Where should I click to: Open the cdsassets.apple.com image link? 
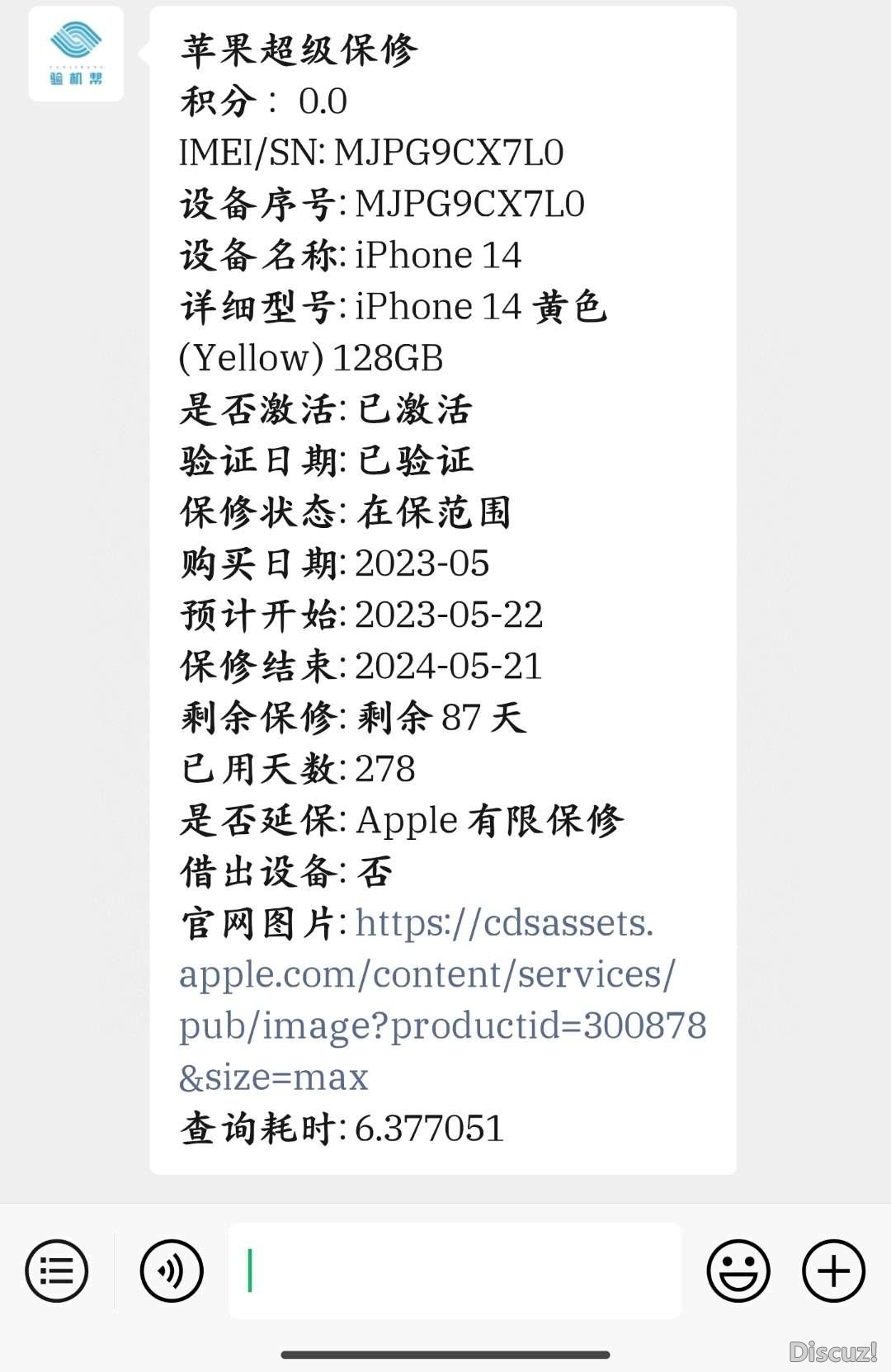click(x=442, y=999)
